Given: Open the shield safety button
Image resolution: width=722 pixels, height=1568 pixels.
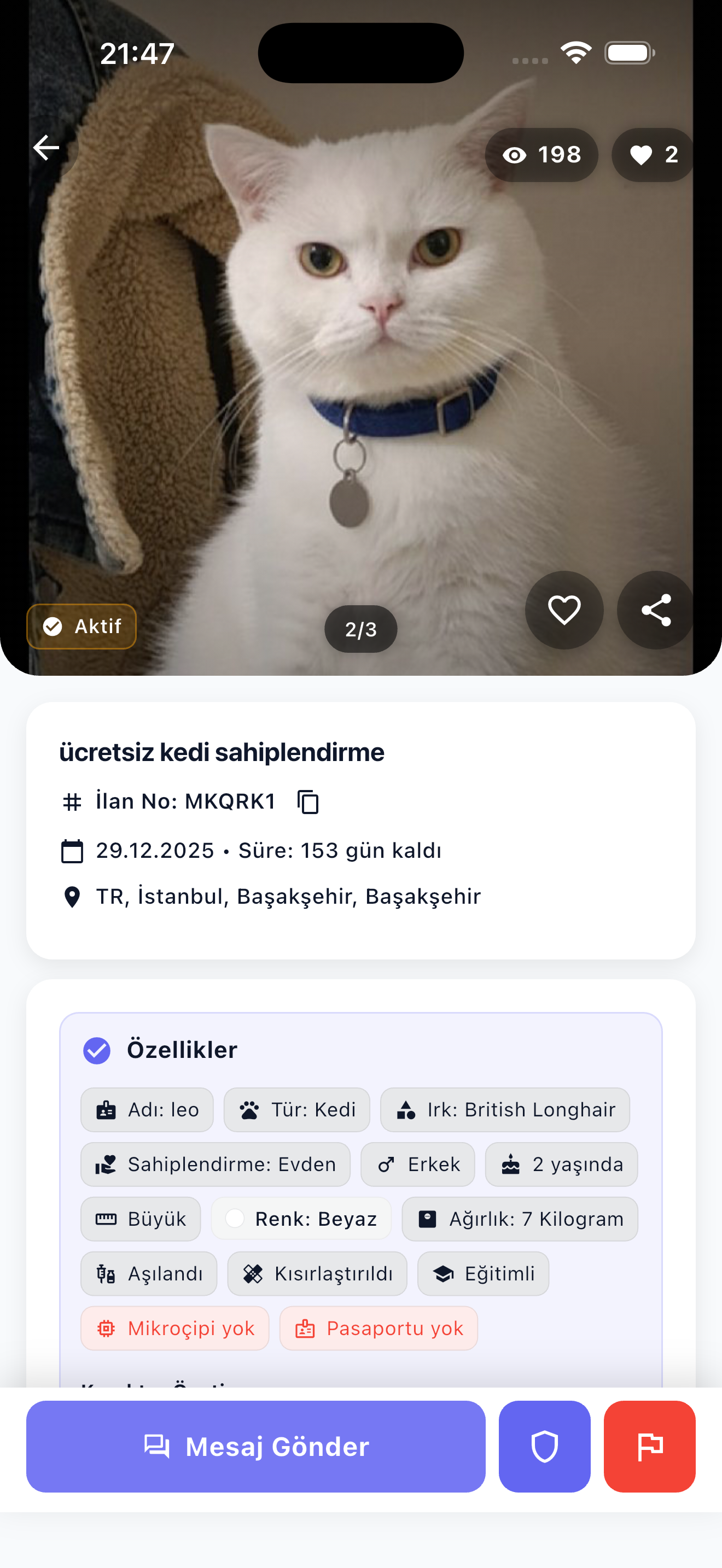Looking at the screenshot, I should 544,1446.
